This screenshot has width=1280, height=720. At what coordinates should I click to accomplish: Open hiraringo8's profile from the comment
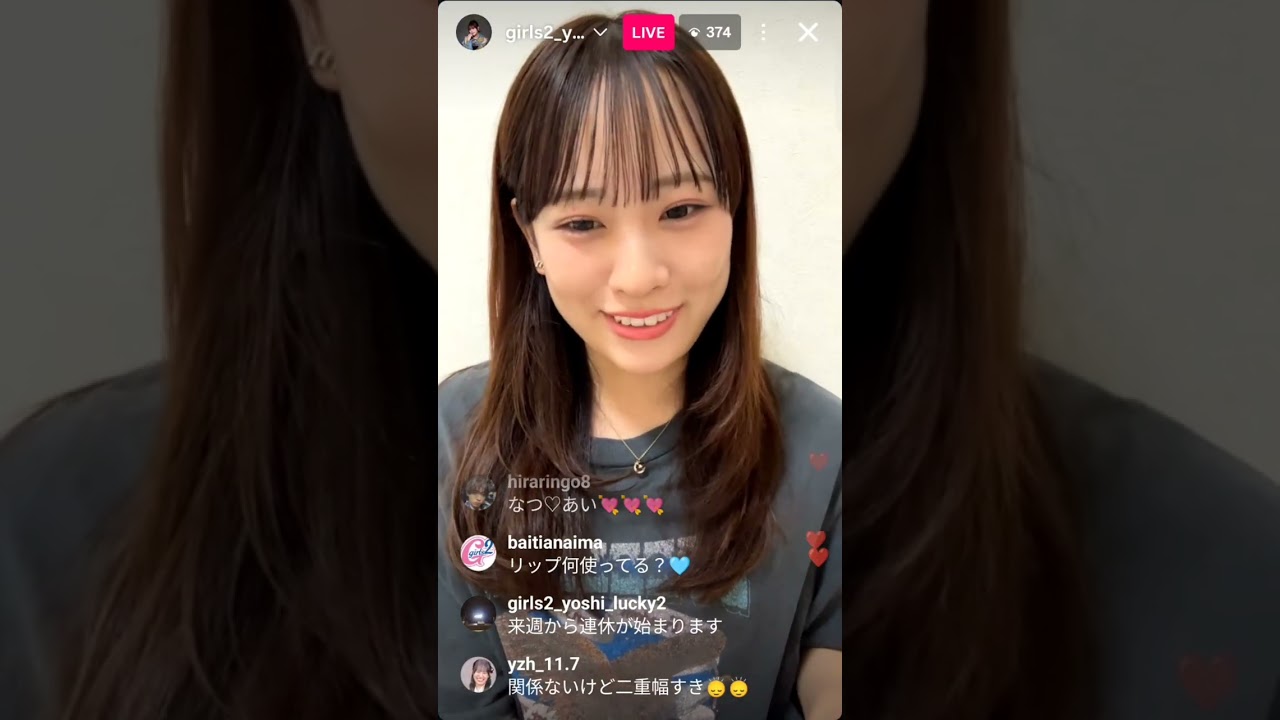pyautogui.click(x=478, y=493)
